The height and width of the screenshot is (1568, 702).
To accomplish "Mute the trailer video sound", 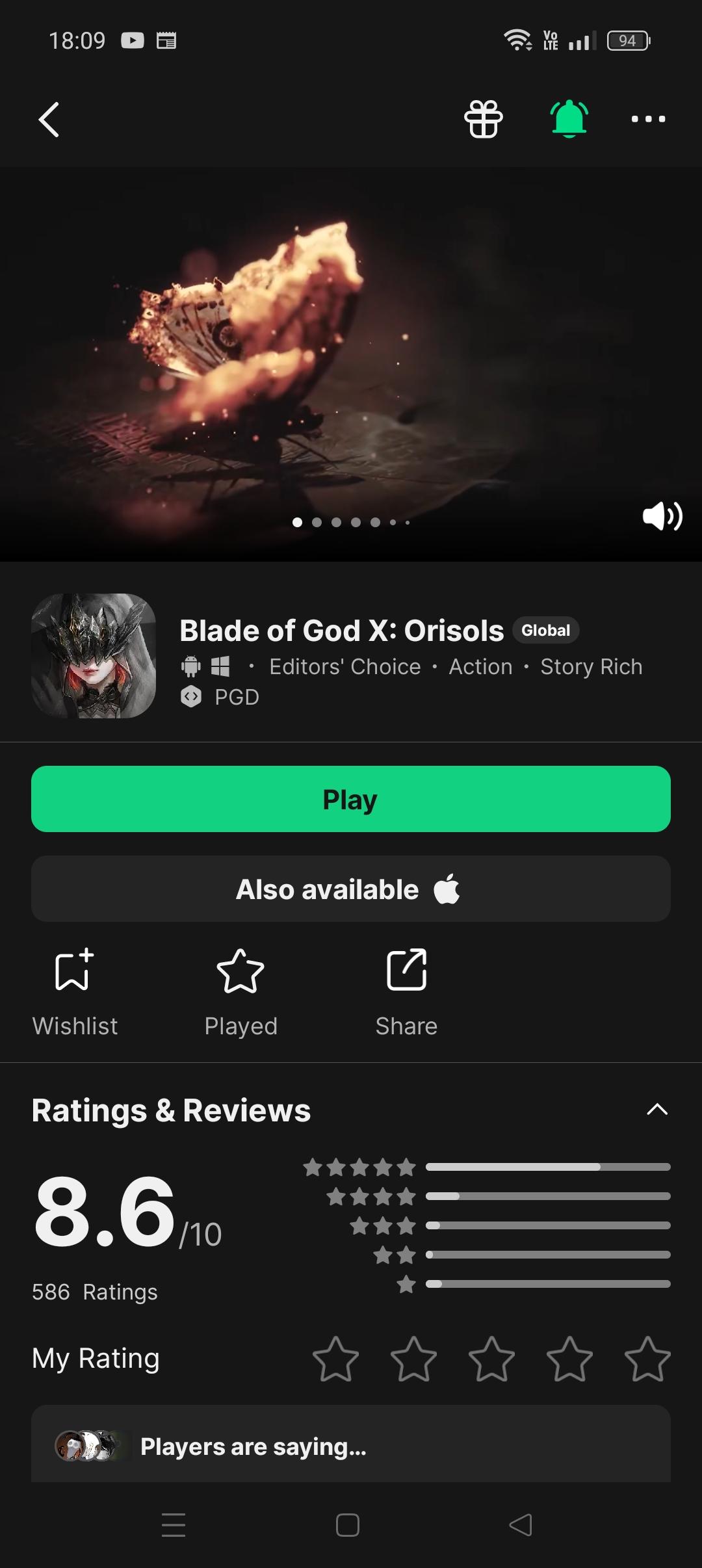I will point(662,517).
